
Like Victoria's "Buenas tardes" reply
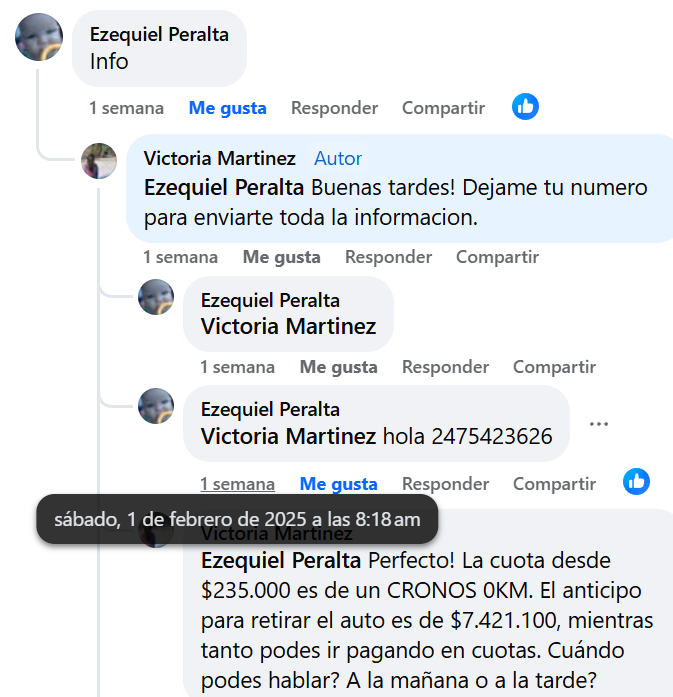281,257
